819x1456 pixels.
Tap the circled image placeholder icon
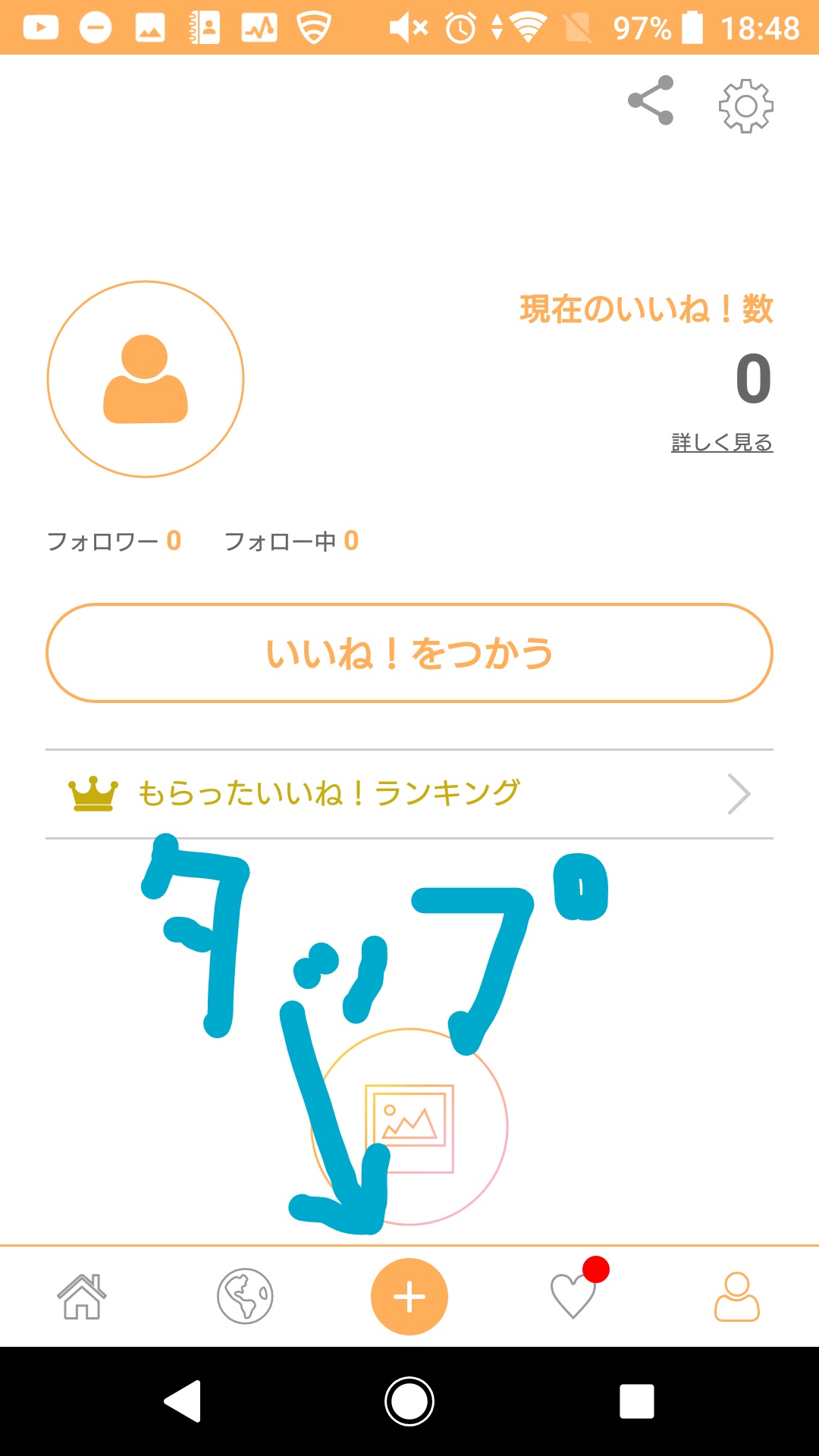tap(409, 1127)
